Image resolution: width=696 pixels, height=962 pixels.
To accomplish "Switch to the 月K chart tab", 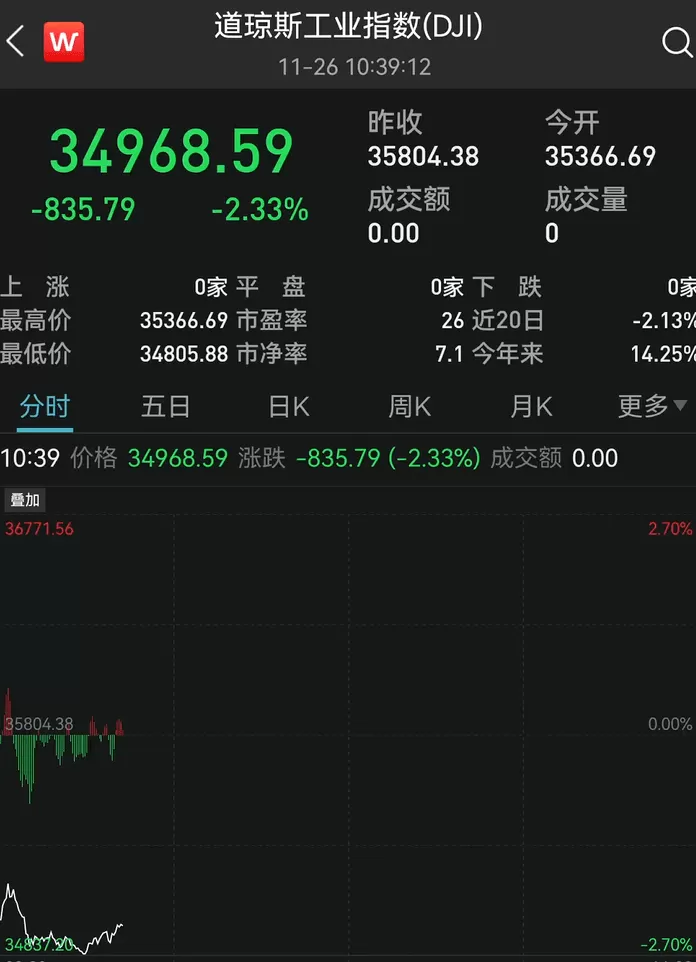I will pyautogui.click(x=532, y=406).
